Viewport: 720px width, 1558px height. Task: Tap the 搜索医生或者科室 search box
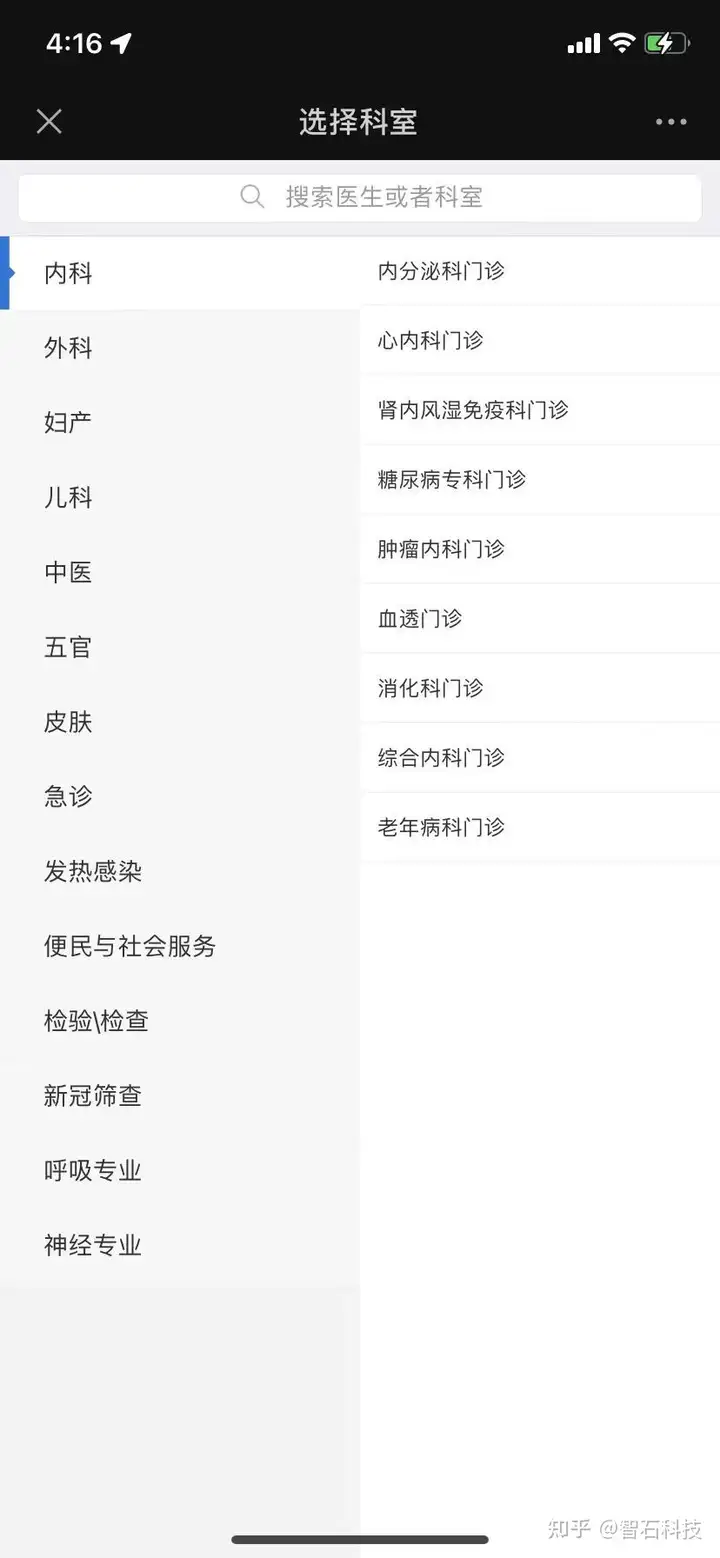coord(360,197)
